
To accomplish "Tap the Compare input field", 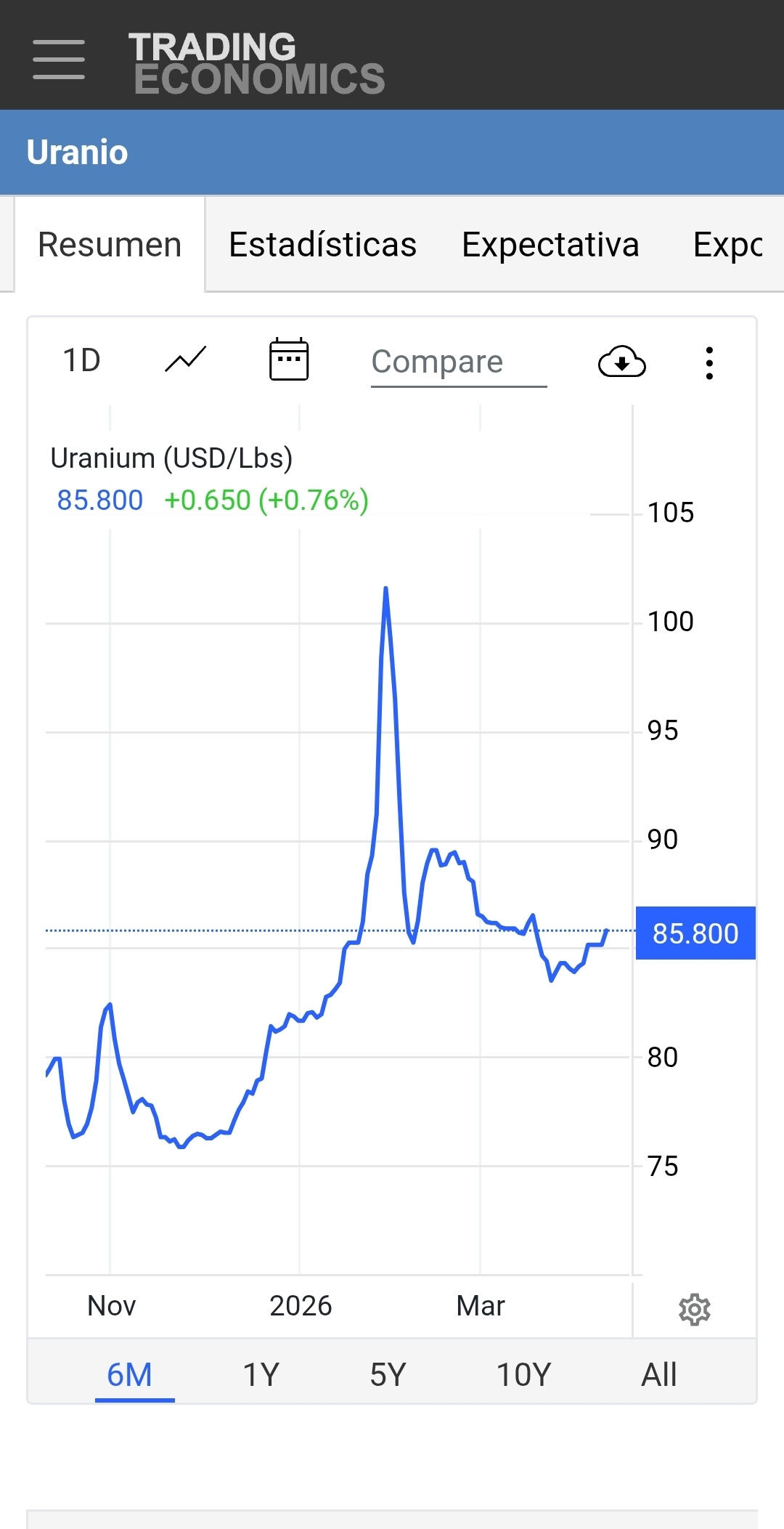I will [x=458, y=362].
